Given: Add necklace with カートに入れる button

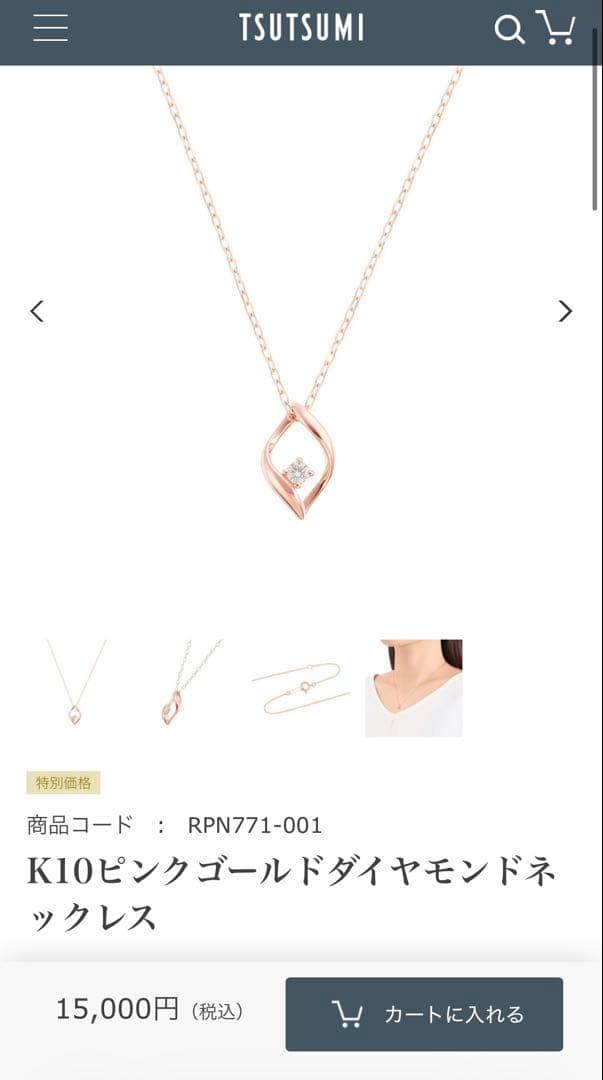Looking at the screenshot, I should 424,1014.
